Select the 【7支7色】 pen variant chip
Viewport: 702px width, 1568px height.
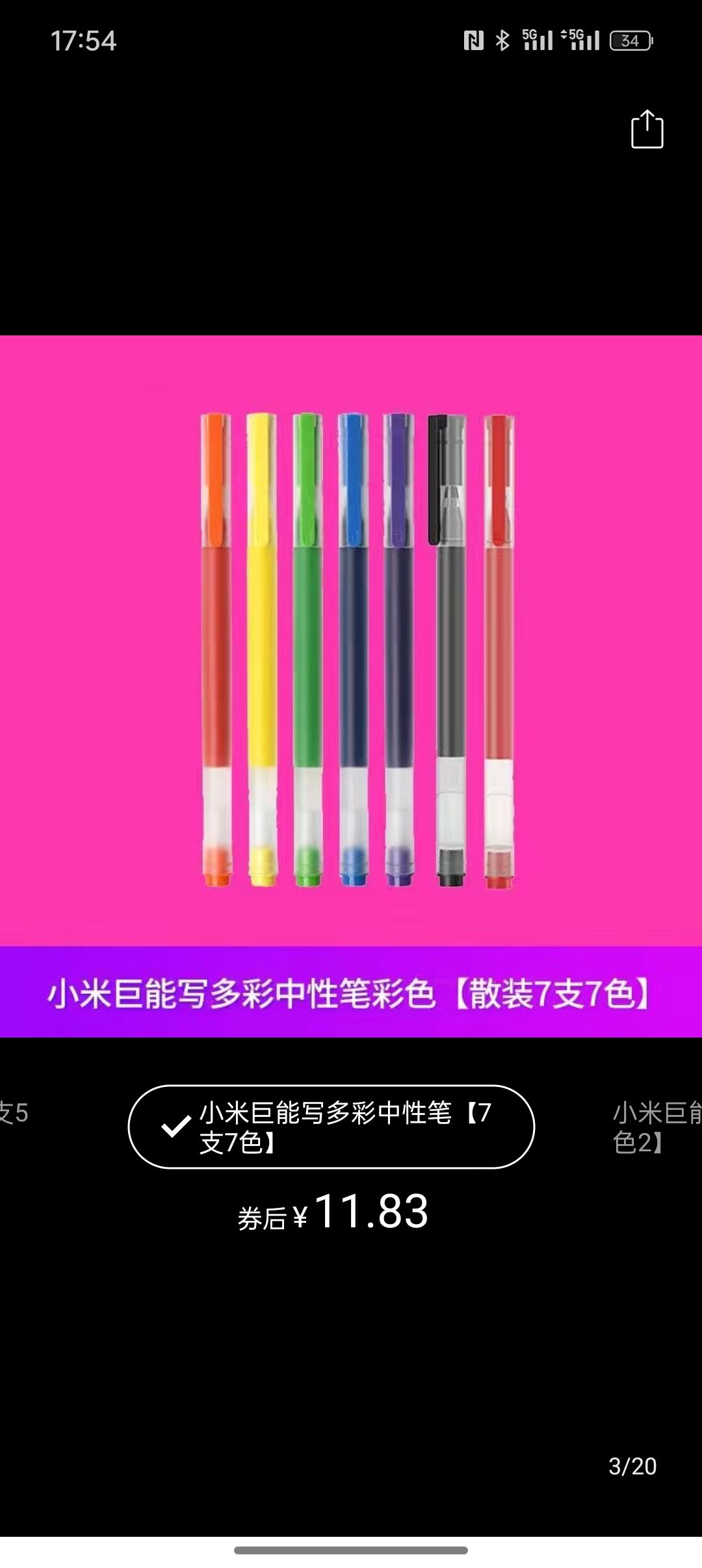point(331,1127)
